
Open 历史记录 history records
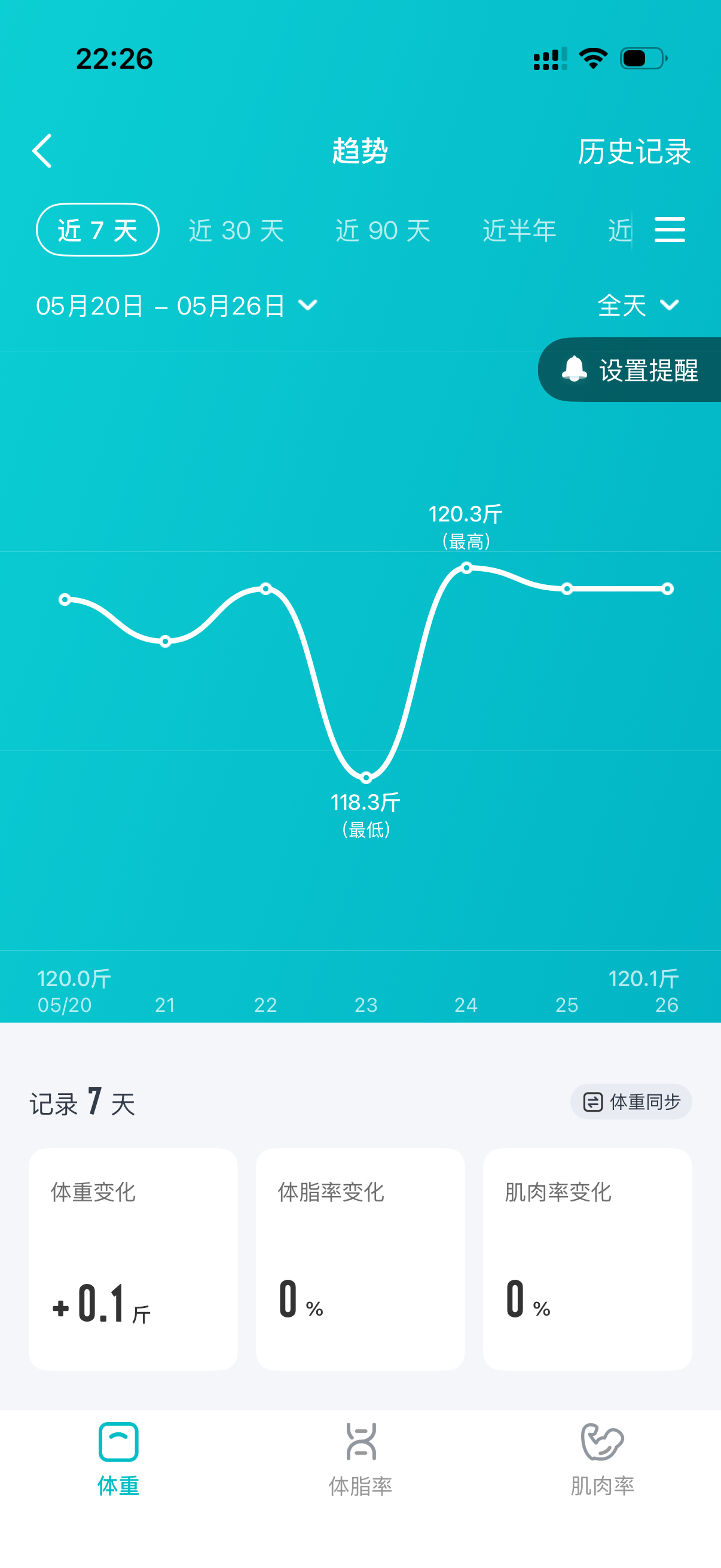(x=634, y=151)
